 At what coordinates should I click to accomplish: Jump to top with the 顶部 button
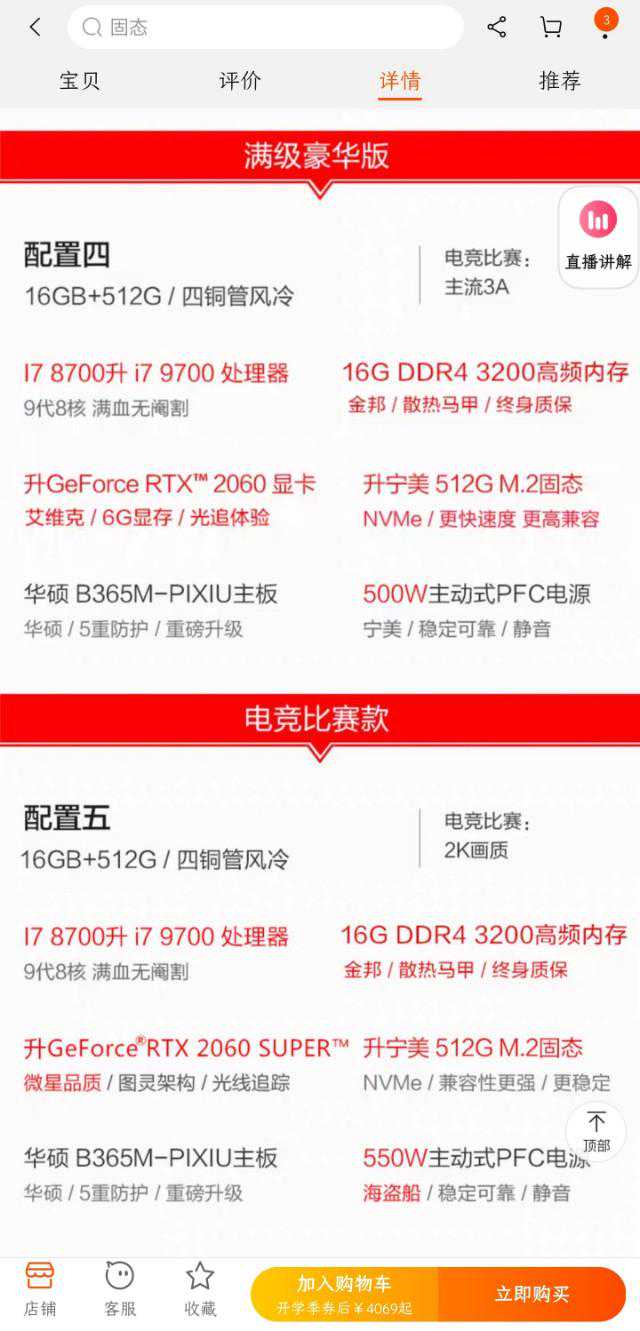point(596,1131)
